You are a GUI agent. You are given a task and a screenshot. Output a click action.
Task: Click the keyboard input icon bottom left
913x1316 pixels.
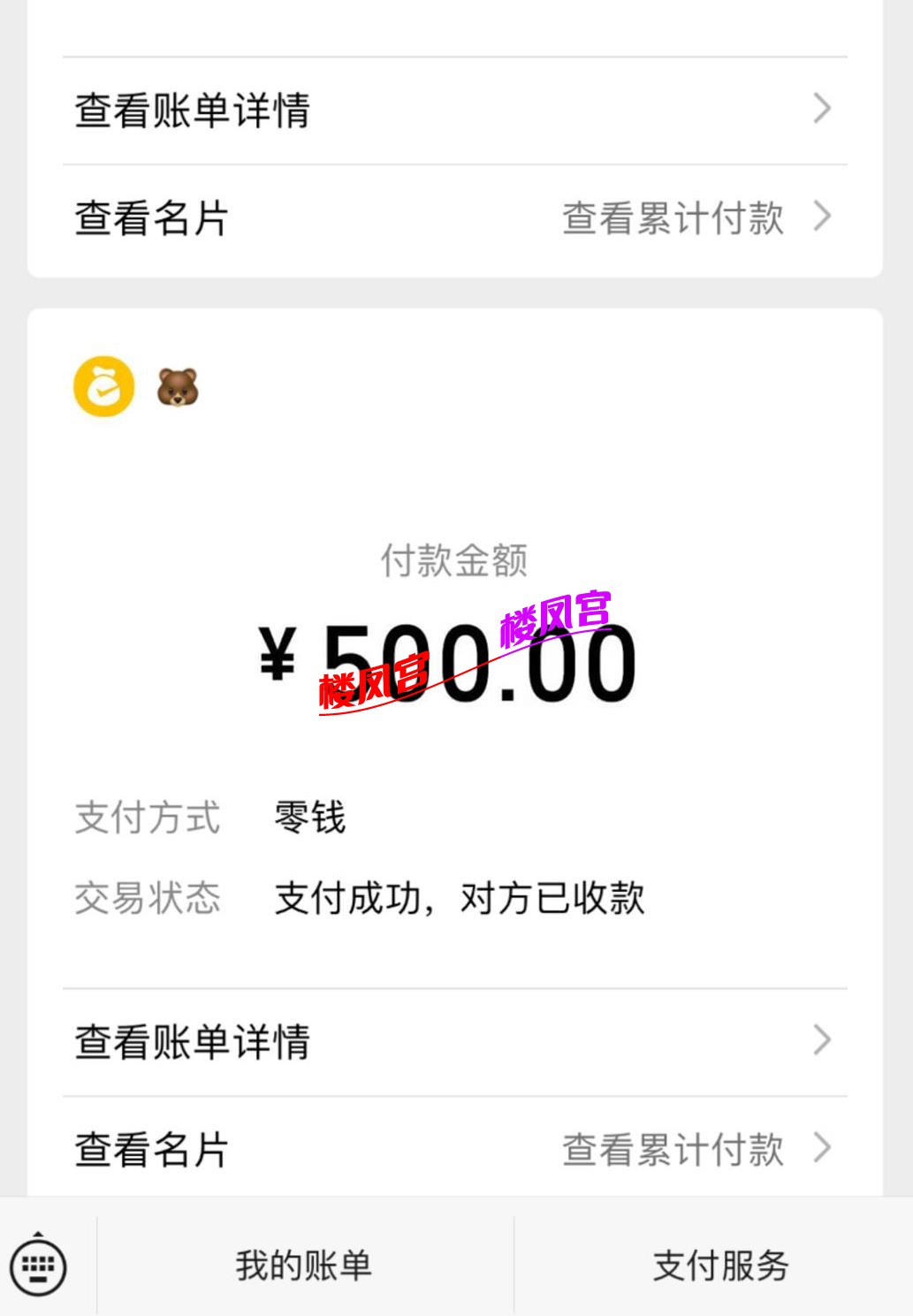pos(40,1266)
